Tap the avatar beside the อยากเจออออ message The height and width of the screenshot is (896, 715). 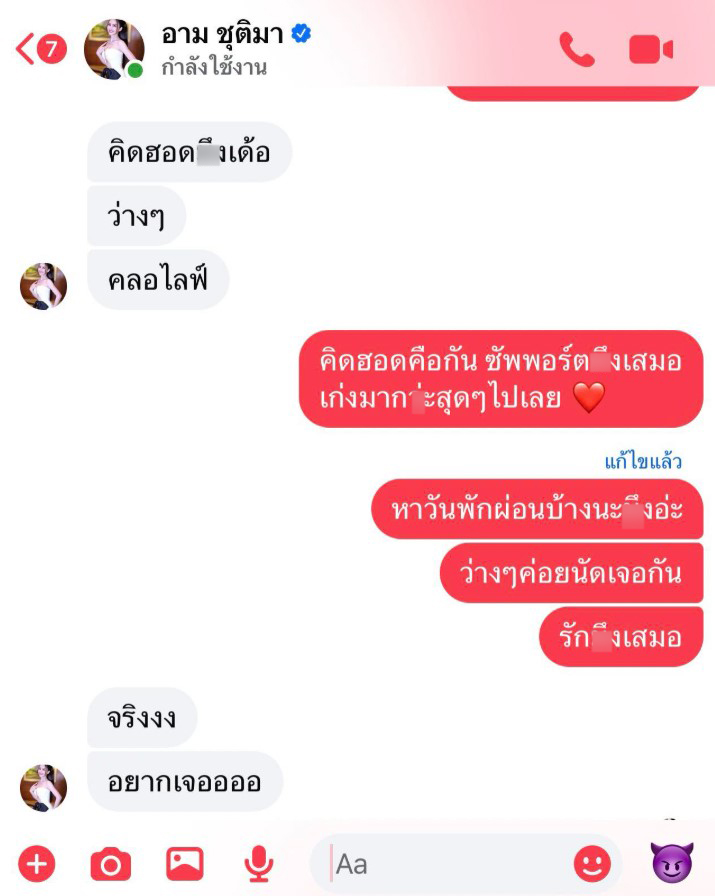[x=44, y=787]
